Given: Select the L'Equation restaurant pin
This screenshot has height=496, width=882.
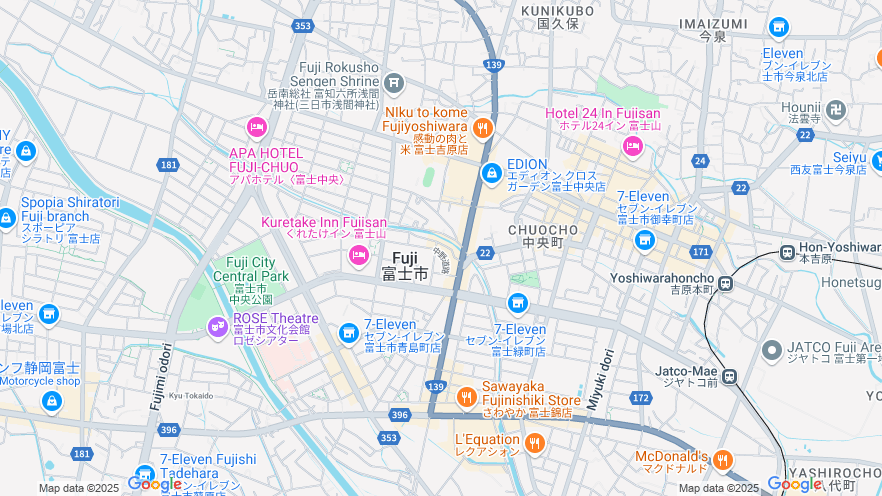Looking at the screenshot, I should click(535, 443).
